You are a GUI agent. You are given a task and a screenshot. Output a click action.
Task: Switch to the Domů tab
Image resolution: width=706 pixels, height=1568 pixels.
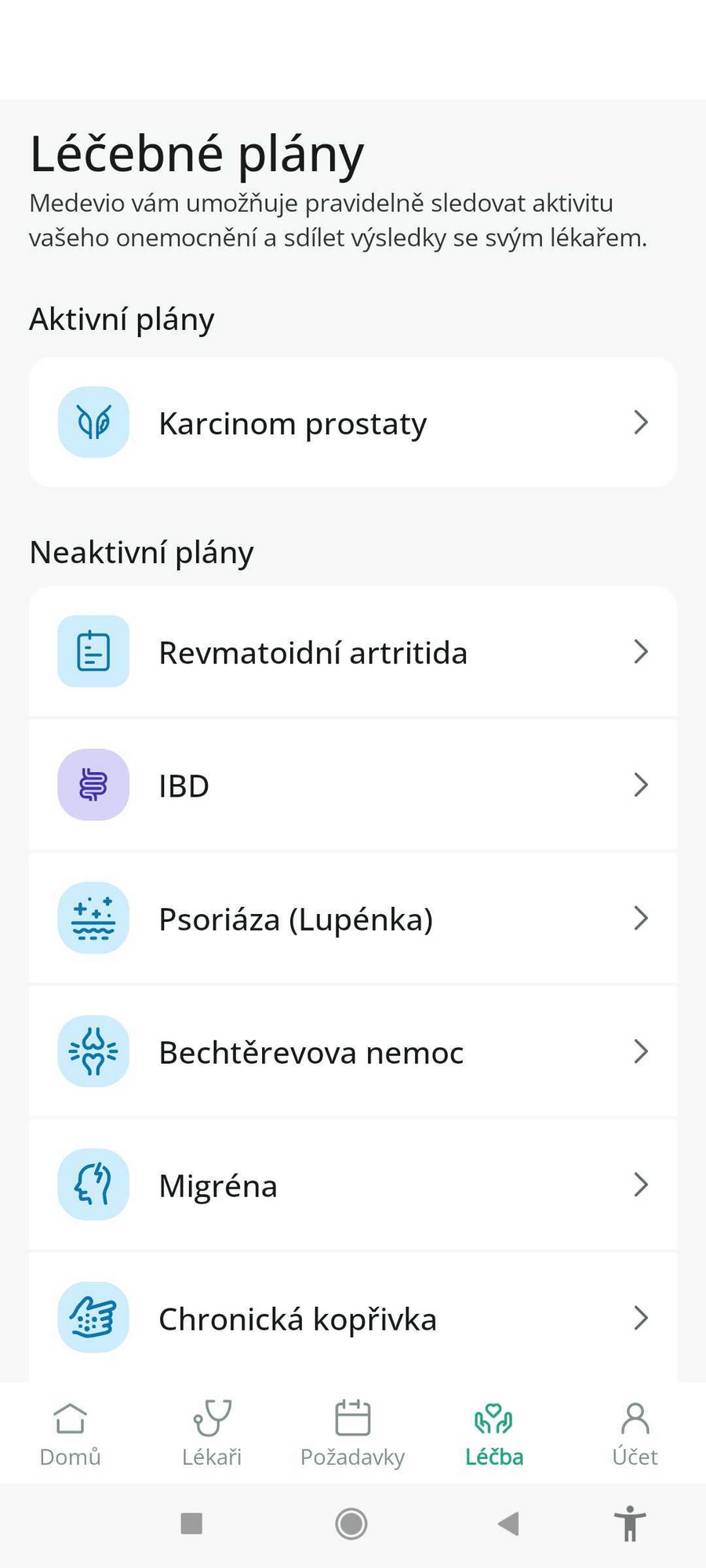point(70,1432)
